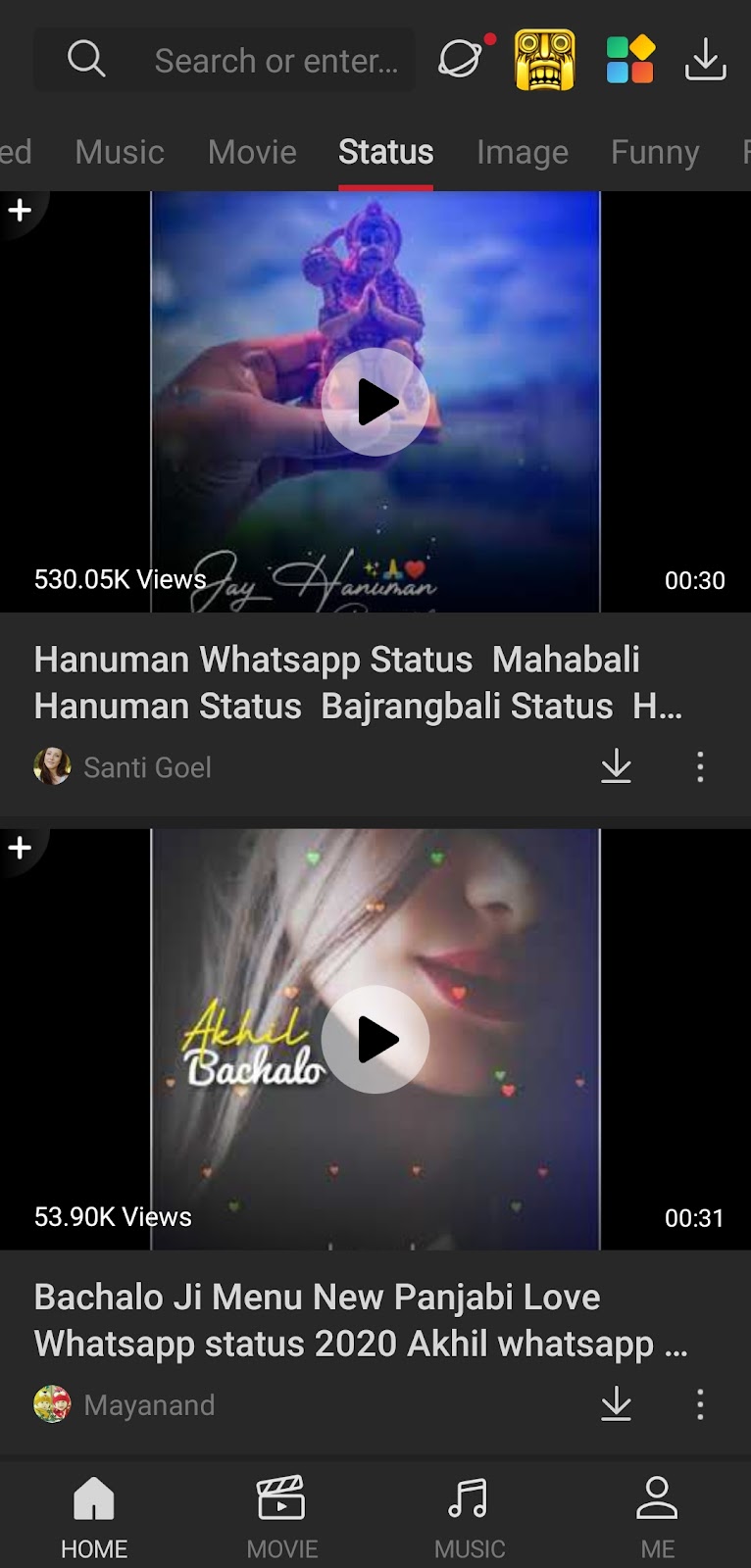Go to the MOVIE bottom tab
This screenshot has width=751, height=1568.
coord(282,1516)
